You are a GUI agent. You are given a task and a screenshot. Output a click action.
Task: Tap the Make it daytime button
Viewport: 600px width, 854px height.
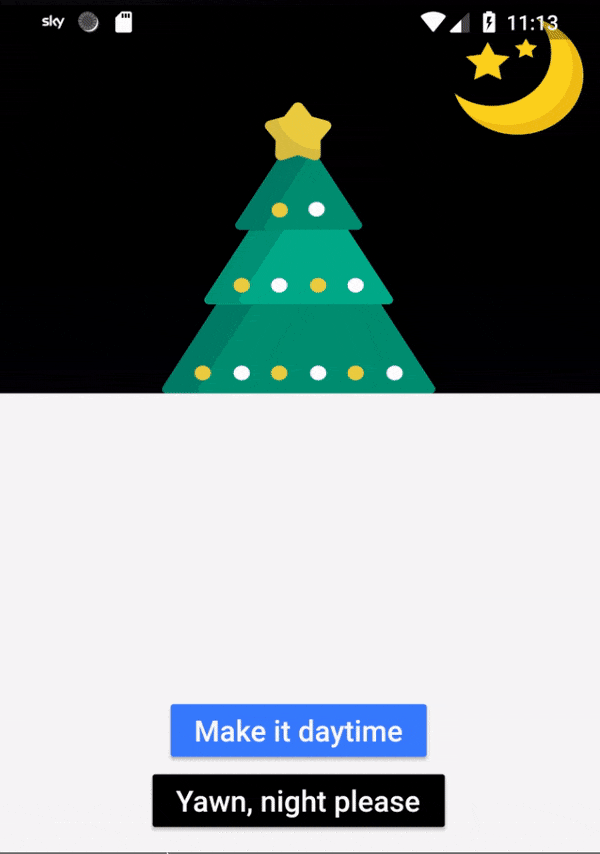[x=298, y=731]
